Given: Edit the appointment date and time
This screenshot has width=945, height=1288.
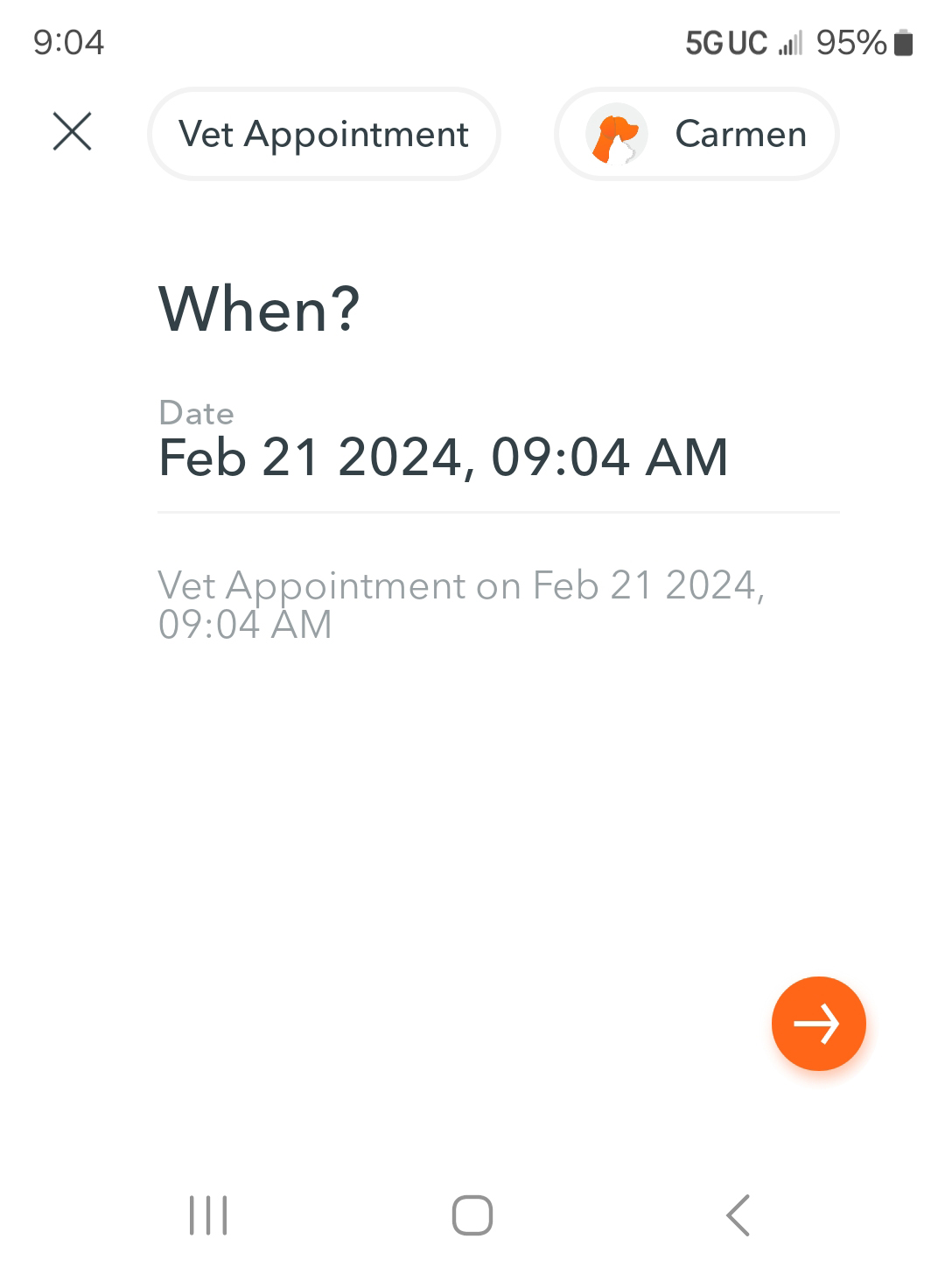Looking at the screenshot, I should coord(443,457).
